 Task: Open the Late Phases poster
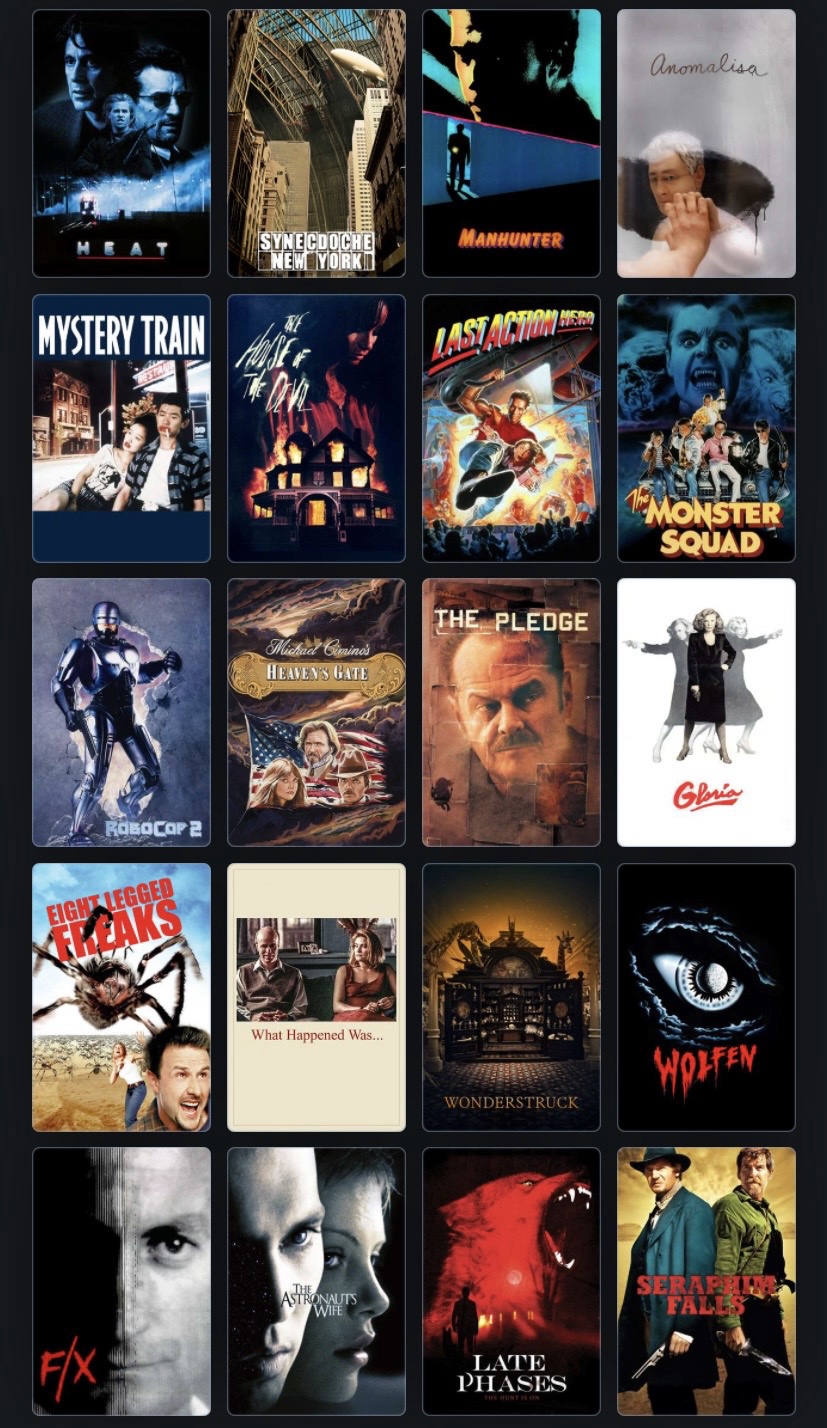511,1281
